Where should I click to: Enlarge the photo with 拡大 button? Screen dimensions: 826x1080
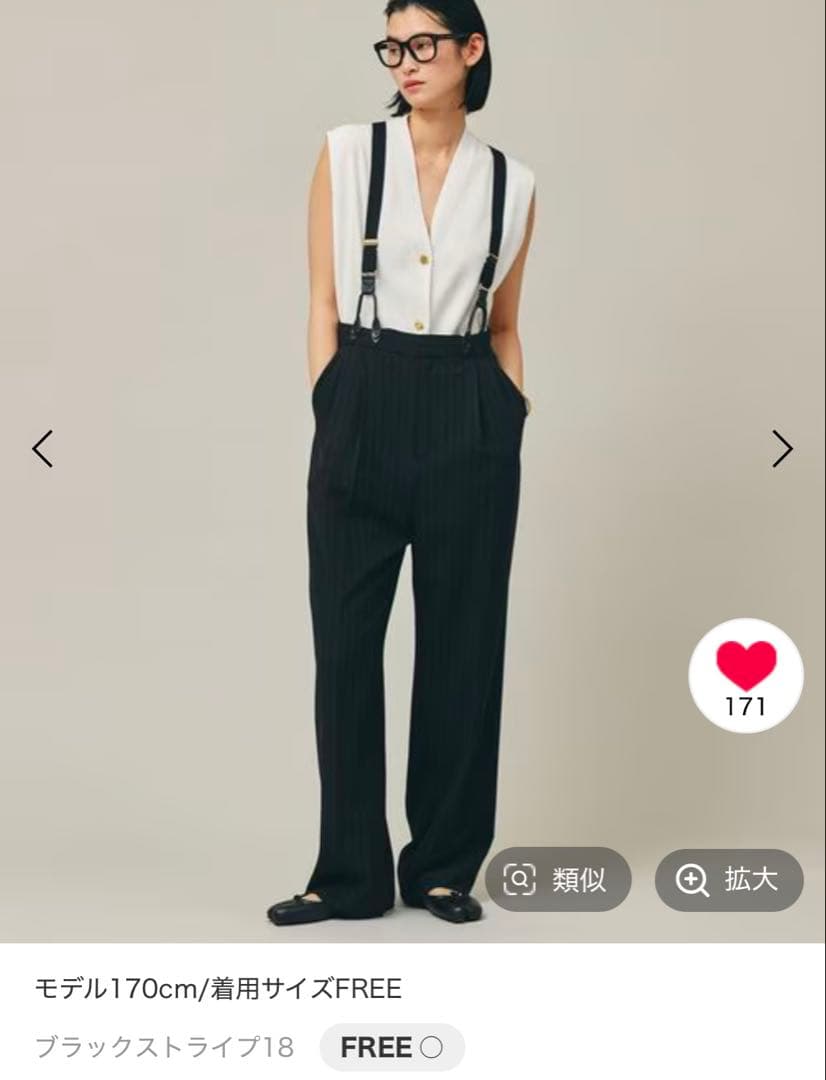point(729,880)
